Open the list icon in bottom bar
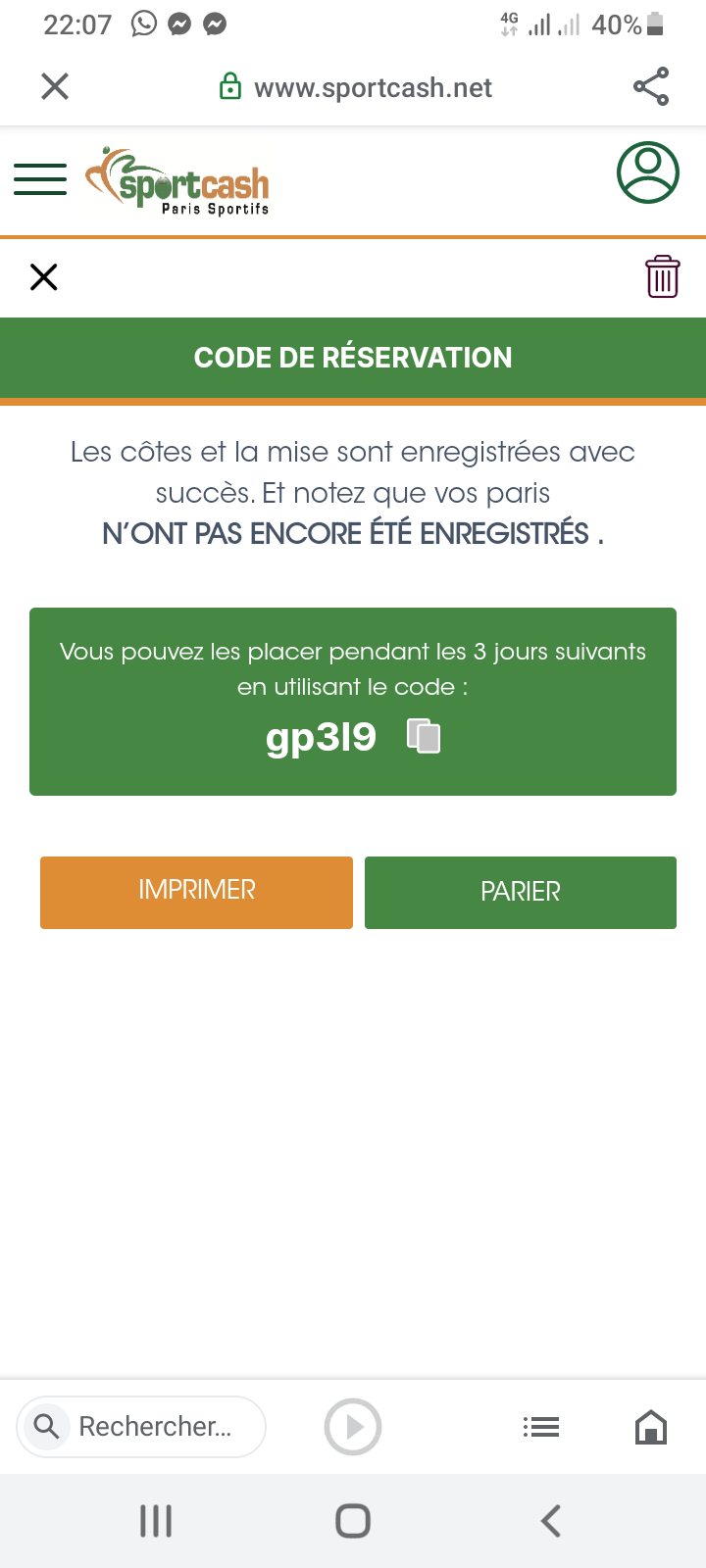The height and width of the screenshot is (1568, 706). [541, 1427]
